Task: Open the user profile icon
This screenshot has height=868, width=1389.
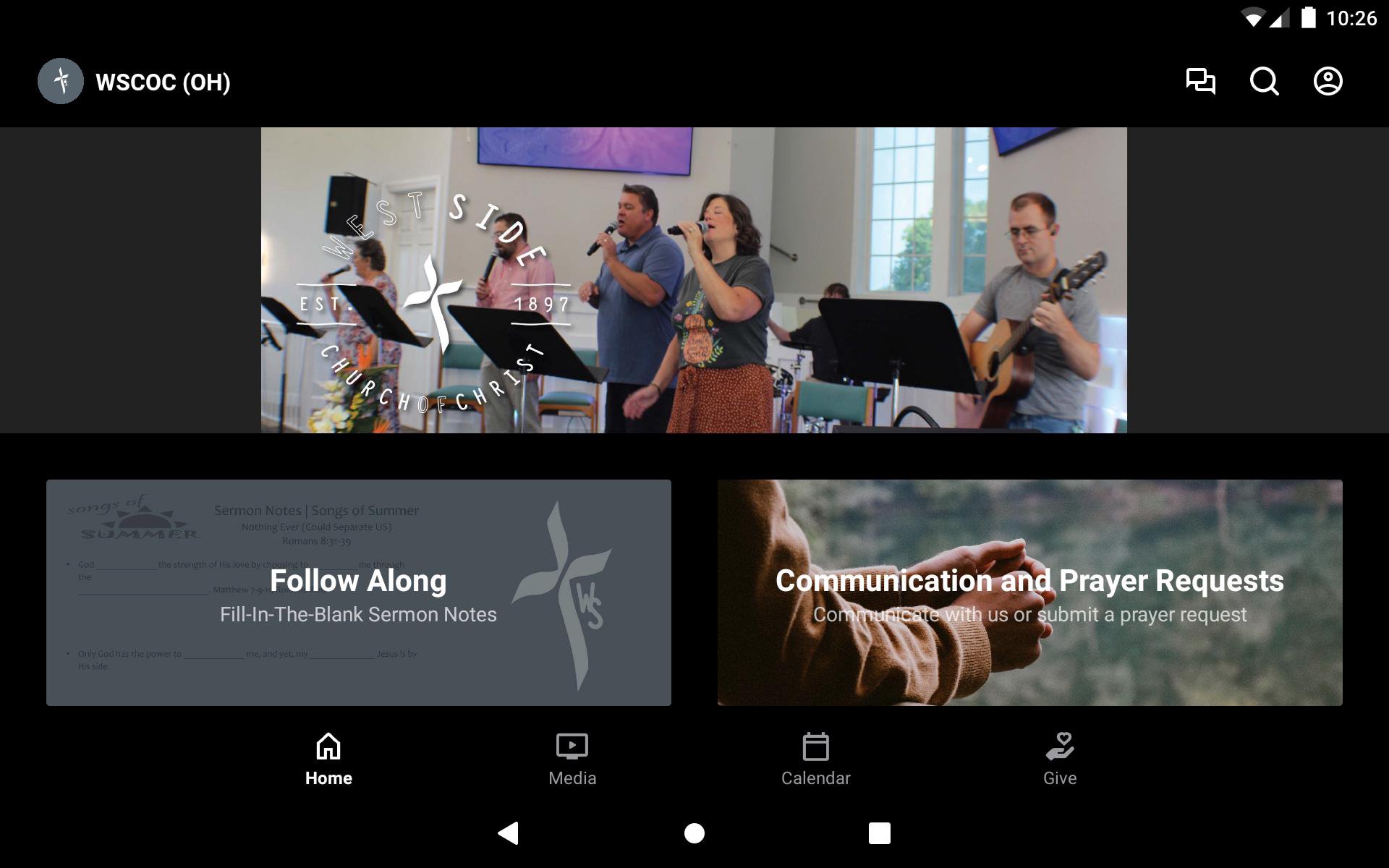Action: pos(1328,81)
